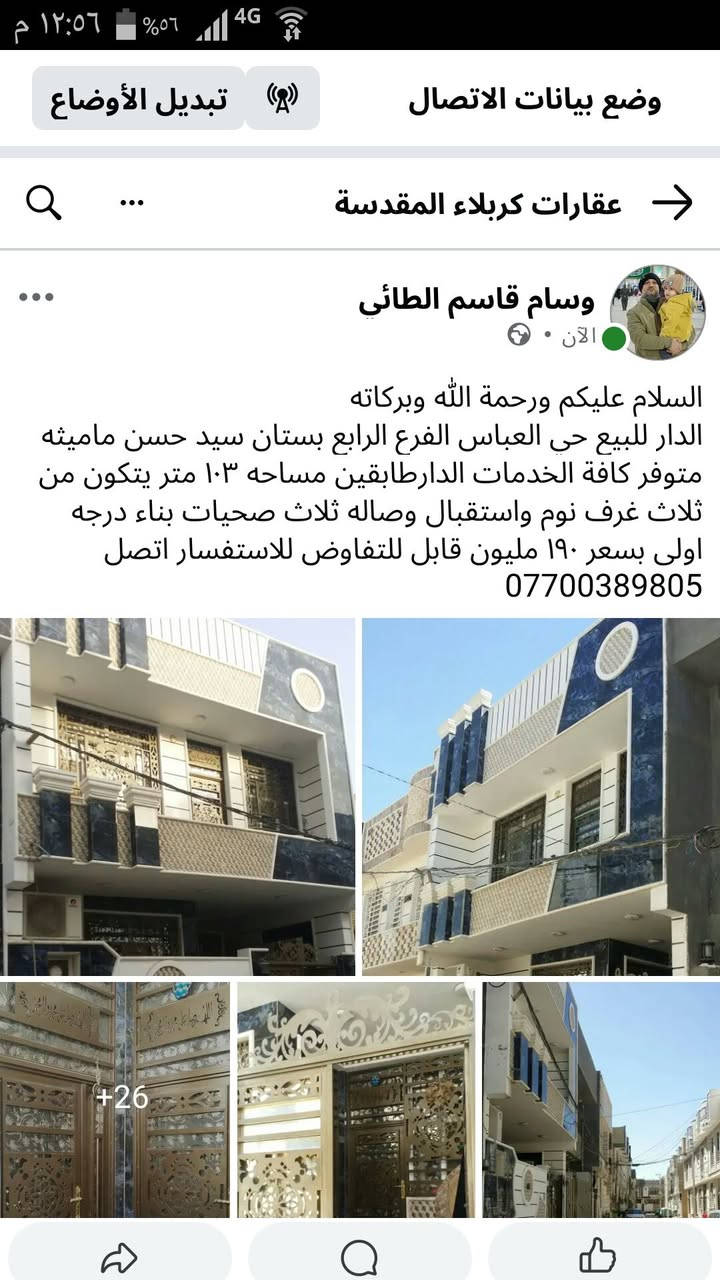Call the phone number 07700389805
The image size is (720, 1280).
[603, 586]
